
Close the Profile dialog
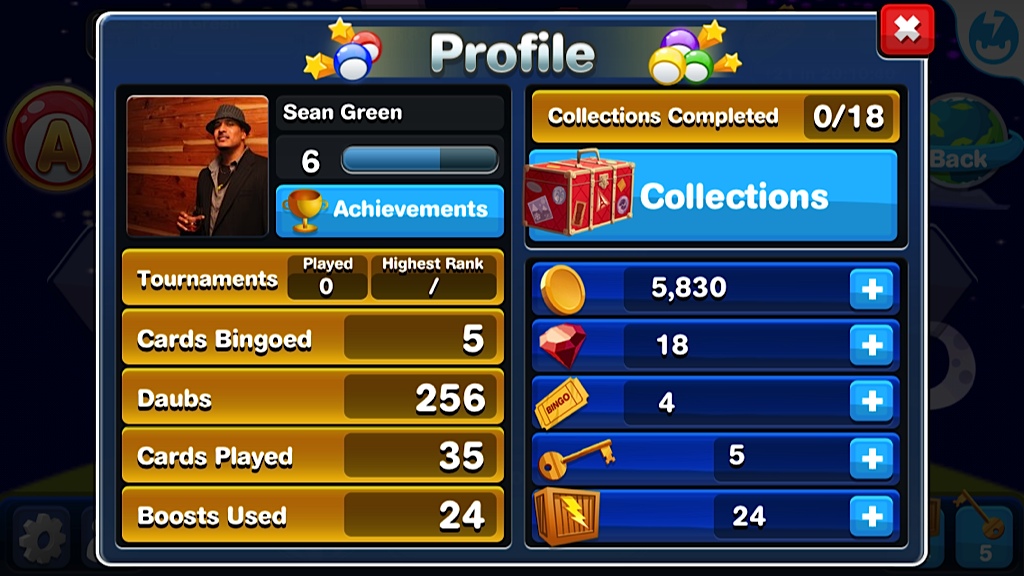point(906,31)
